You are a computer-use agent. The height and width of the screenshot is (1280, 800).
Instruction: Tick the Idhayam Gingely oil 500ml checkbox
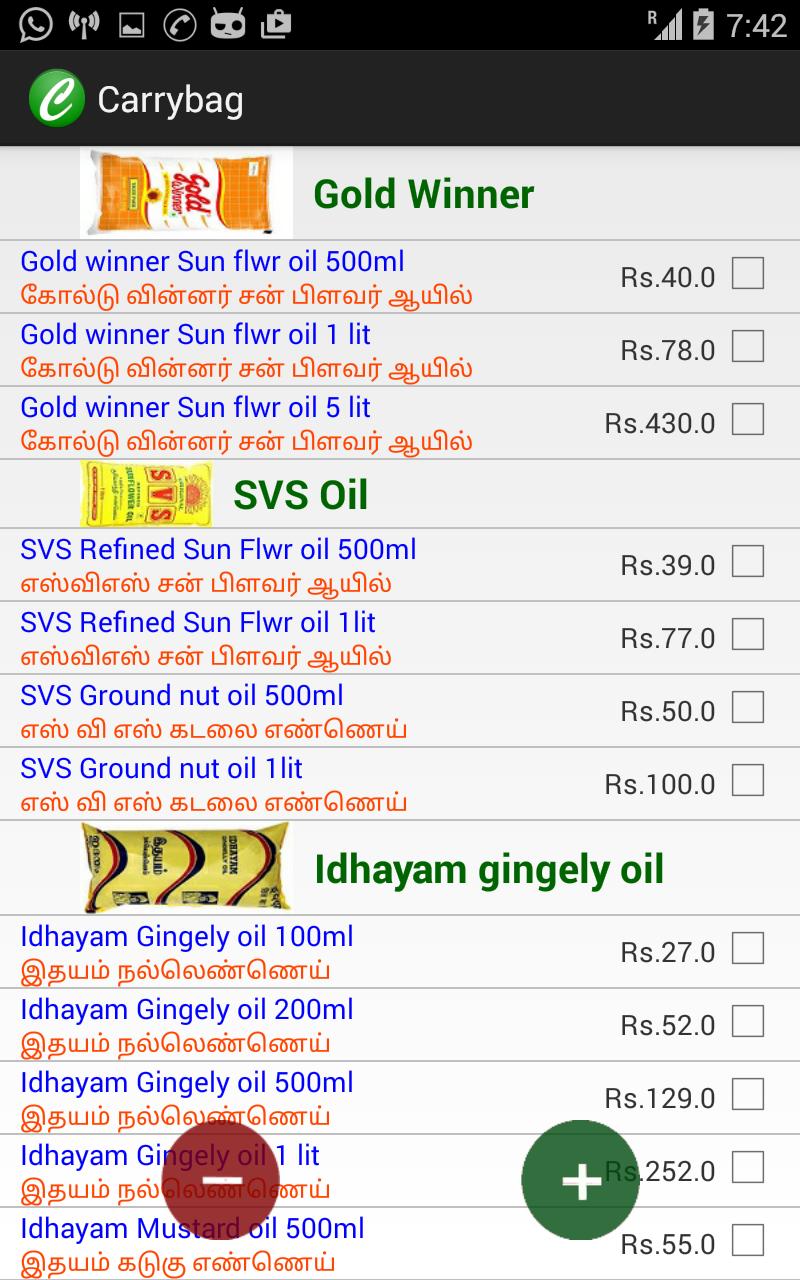coord(748,1094)
